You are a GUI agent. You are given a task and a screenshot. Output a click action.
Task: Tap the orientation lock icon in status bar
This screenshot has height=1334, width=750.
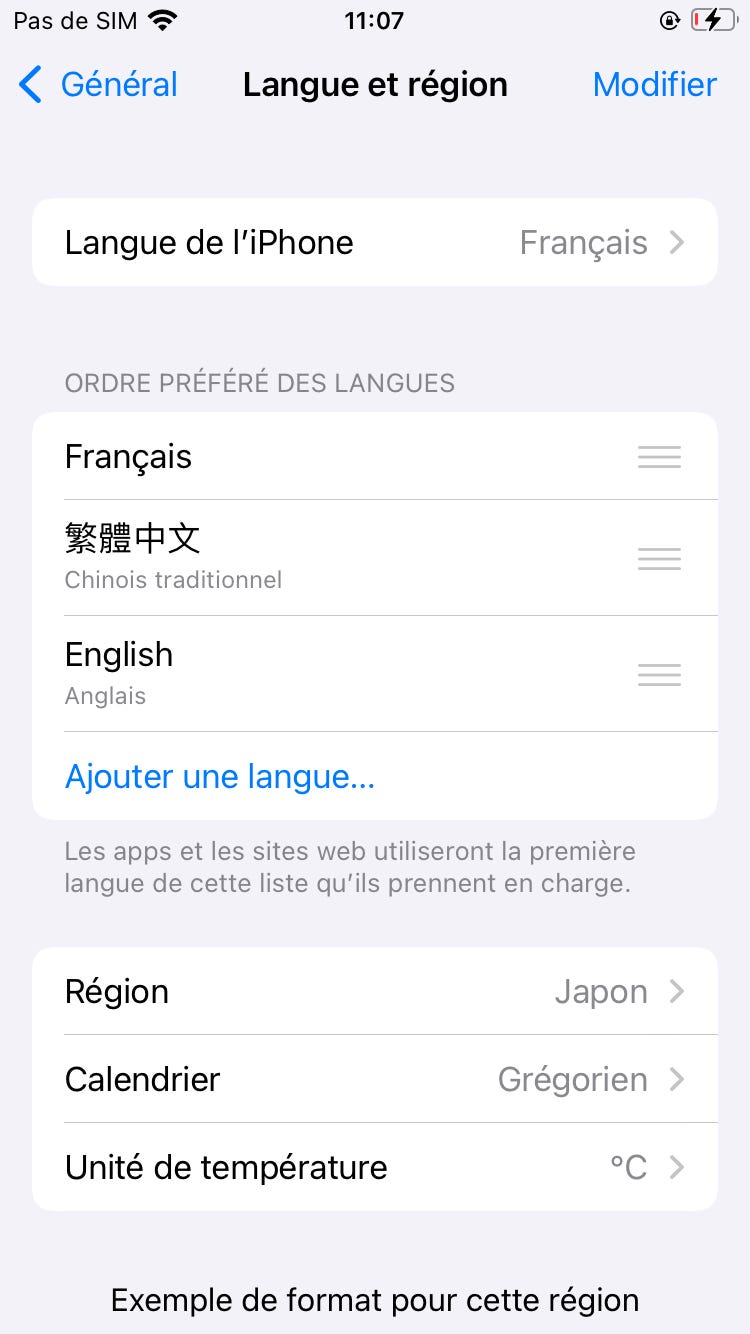(x=669, y=19)
